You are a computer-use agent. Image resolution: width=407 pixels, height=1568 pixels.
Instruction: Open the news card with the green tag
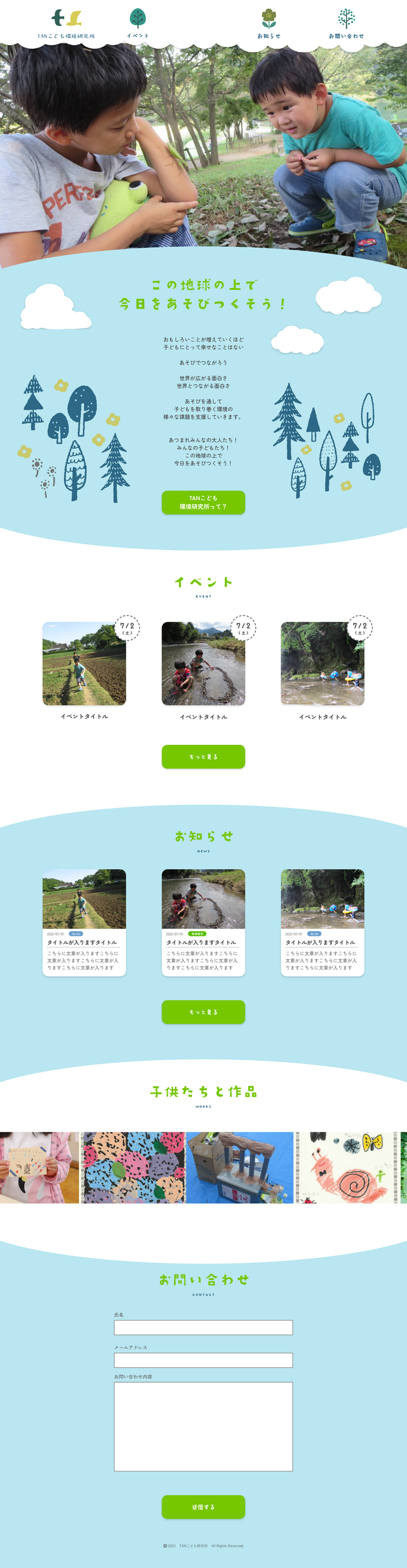(203, 922)
